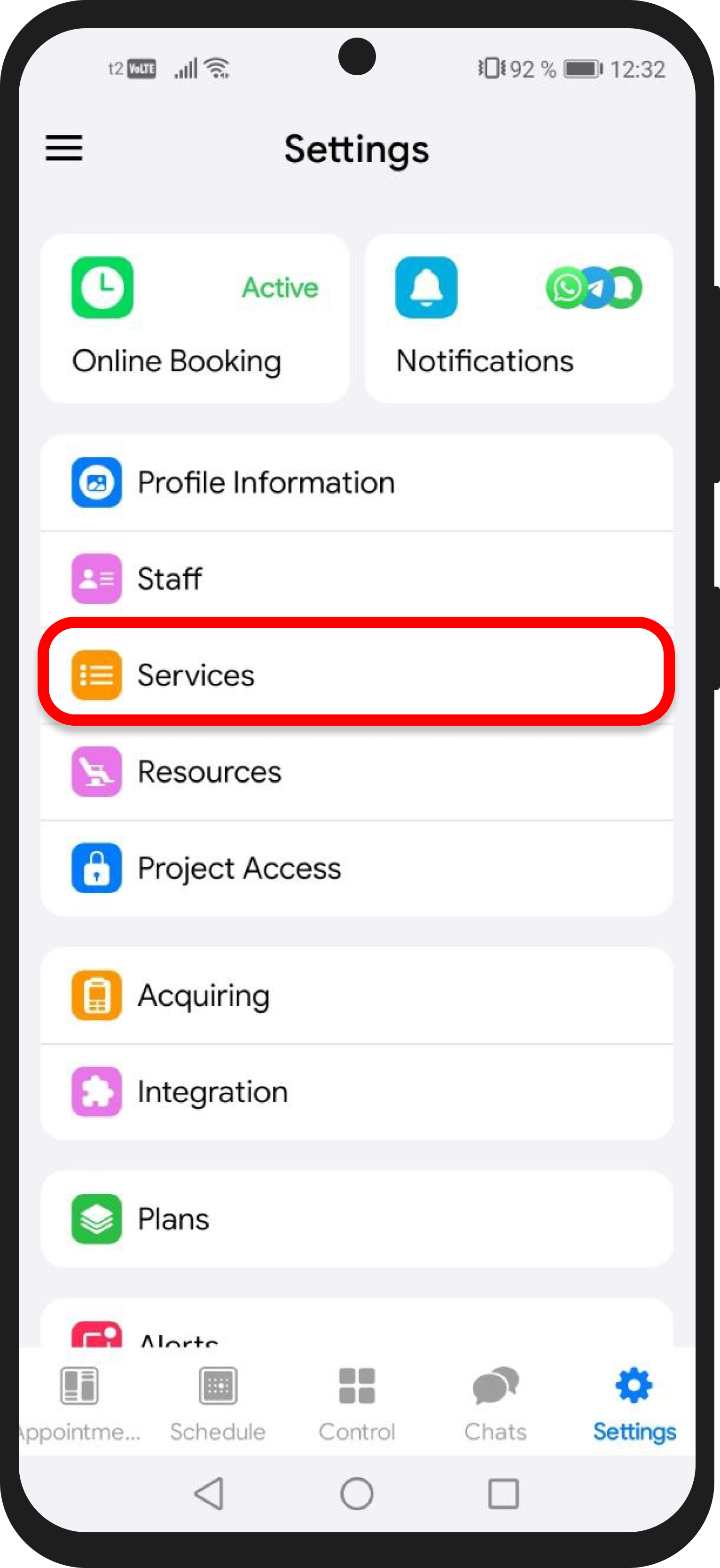Open Profile Information settings
This screenshot has height=1568, width=720.
click(x=357, y=482)
